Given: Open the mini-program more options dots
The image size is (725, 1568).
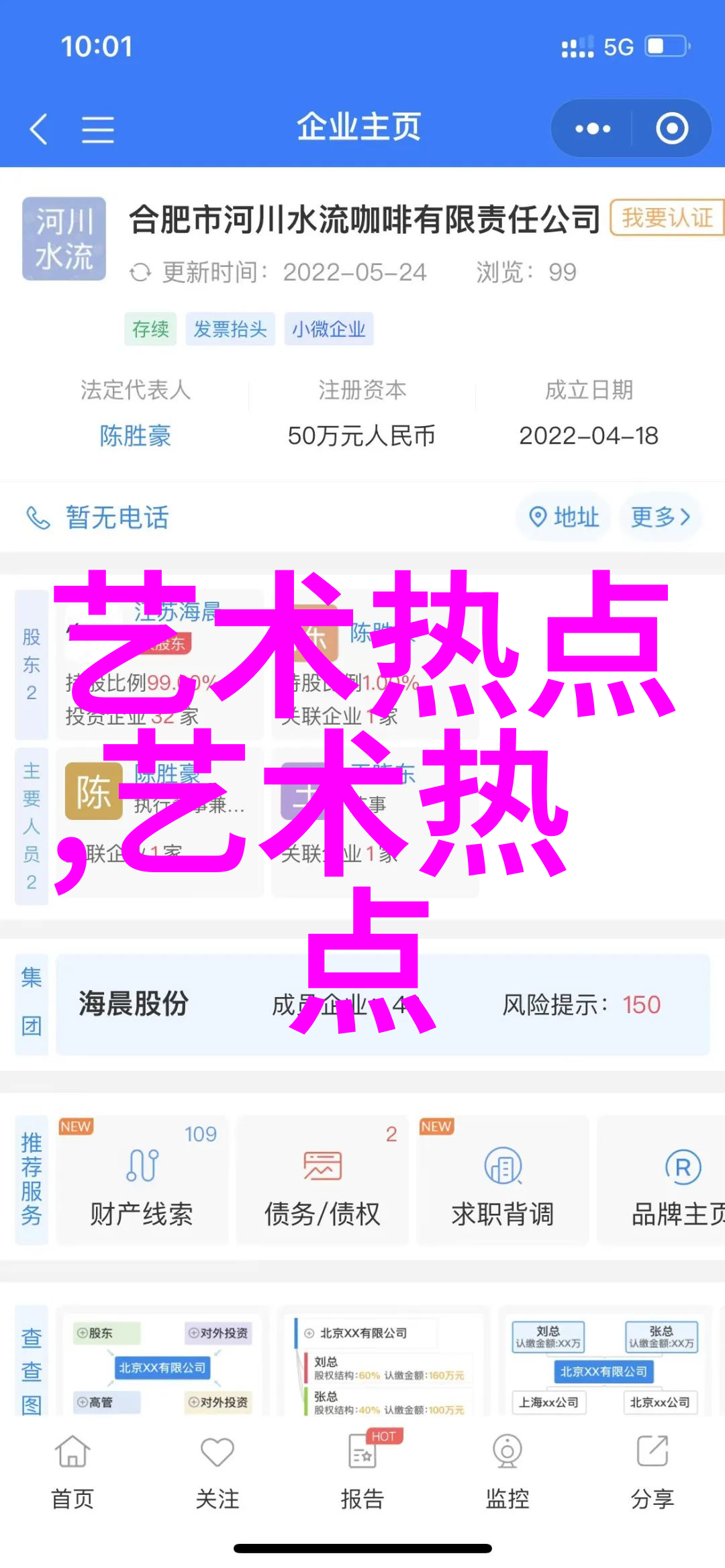Looking at the screenshot, I should (592, 129).
